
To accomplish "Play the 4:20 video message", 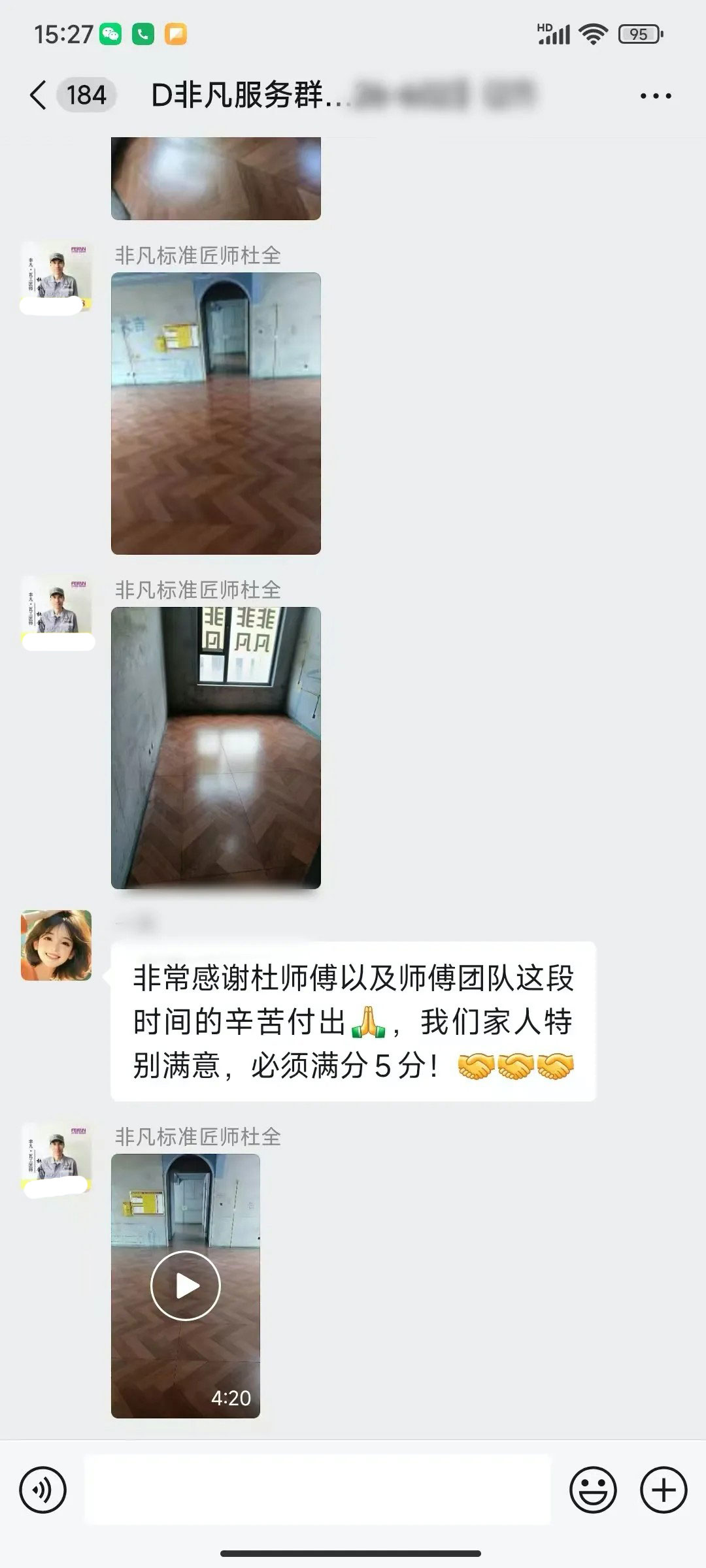I will point(186,1286).
